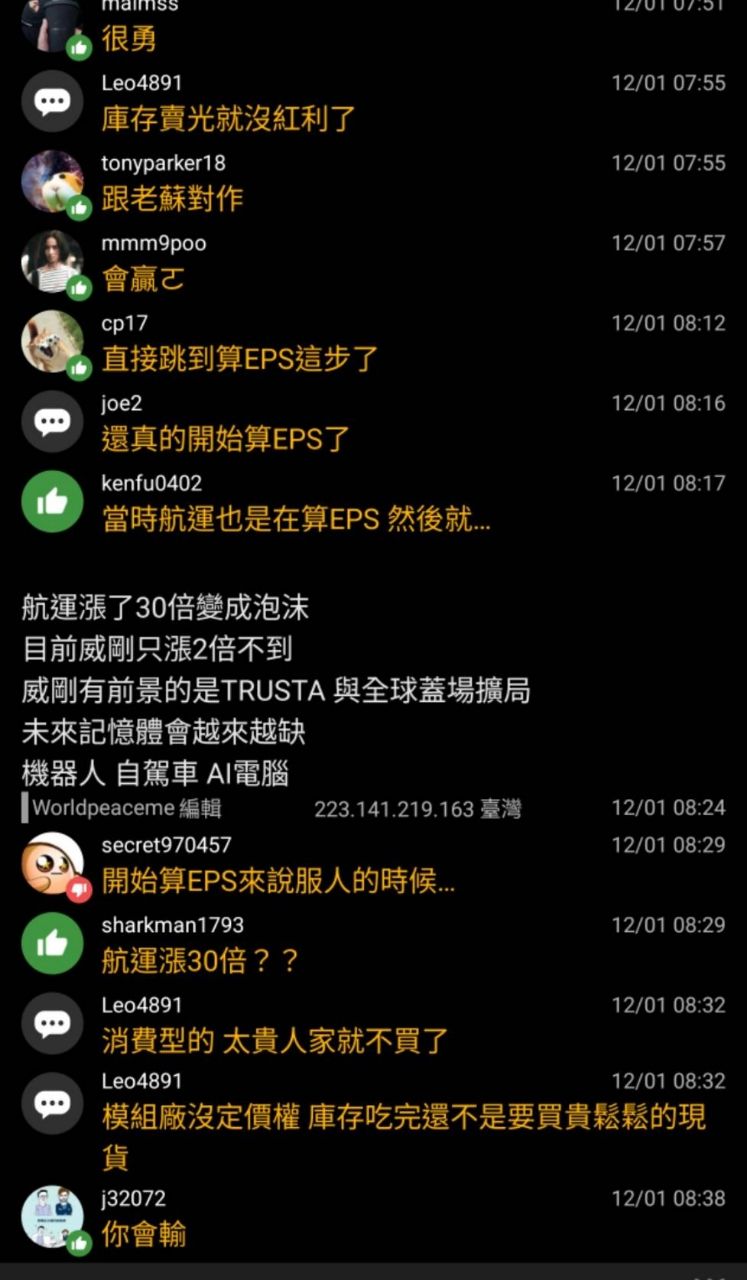Open tonyparker18's comment 跟老蘇對作
Screen dimensions: 747x1280
point(172,199)
